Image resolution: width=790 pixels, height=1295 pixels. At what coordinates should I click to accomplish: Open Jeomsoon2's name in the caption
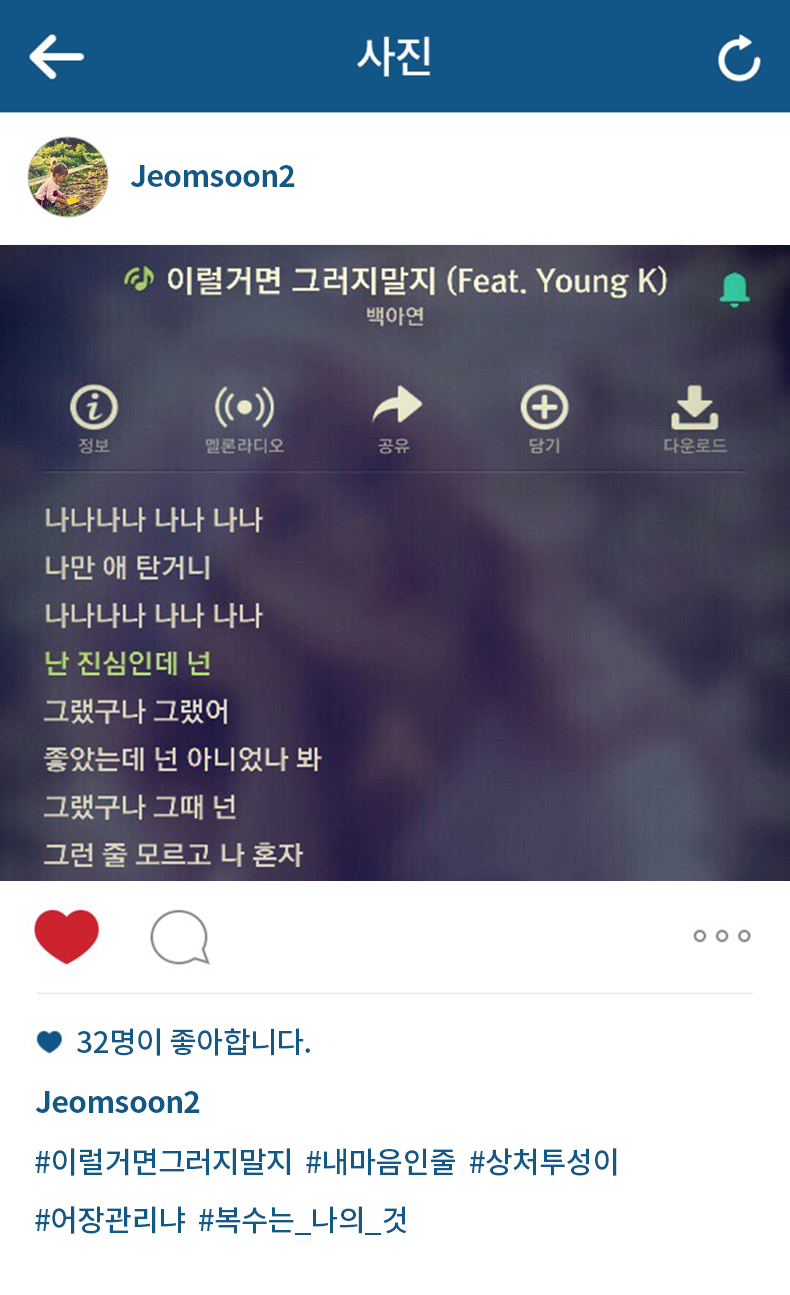[x=118, y=1102]
